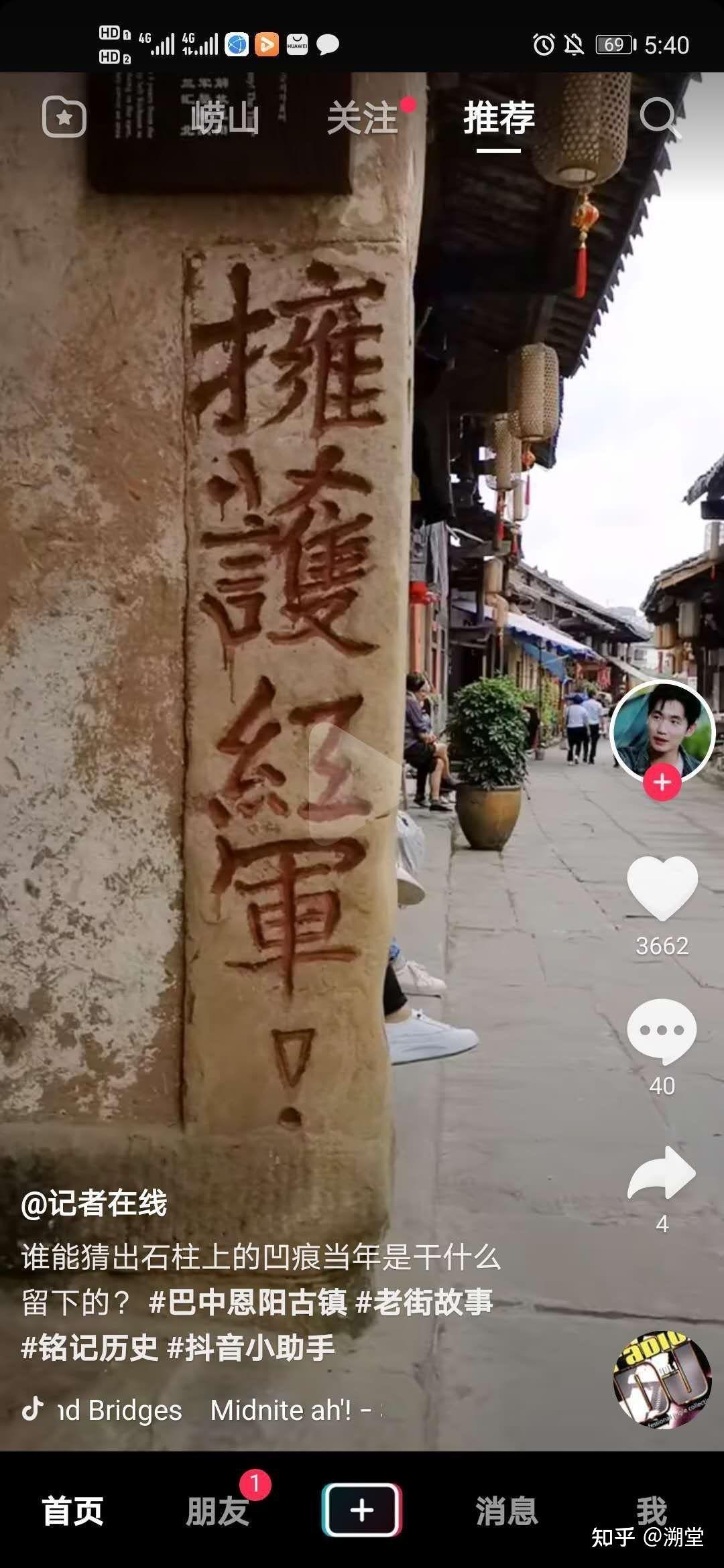Switch to the 崂山 tab
724x1568 pixels.
225,119
